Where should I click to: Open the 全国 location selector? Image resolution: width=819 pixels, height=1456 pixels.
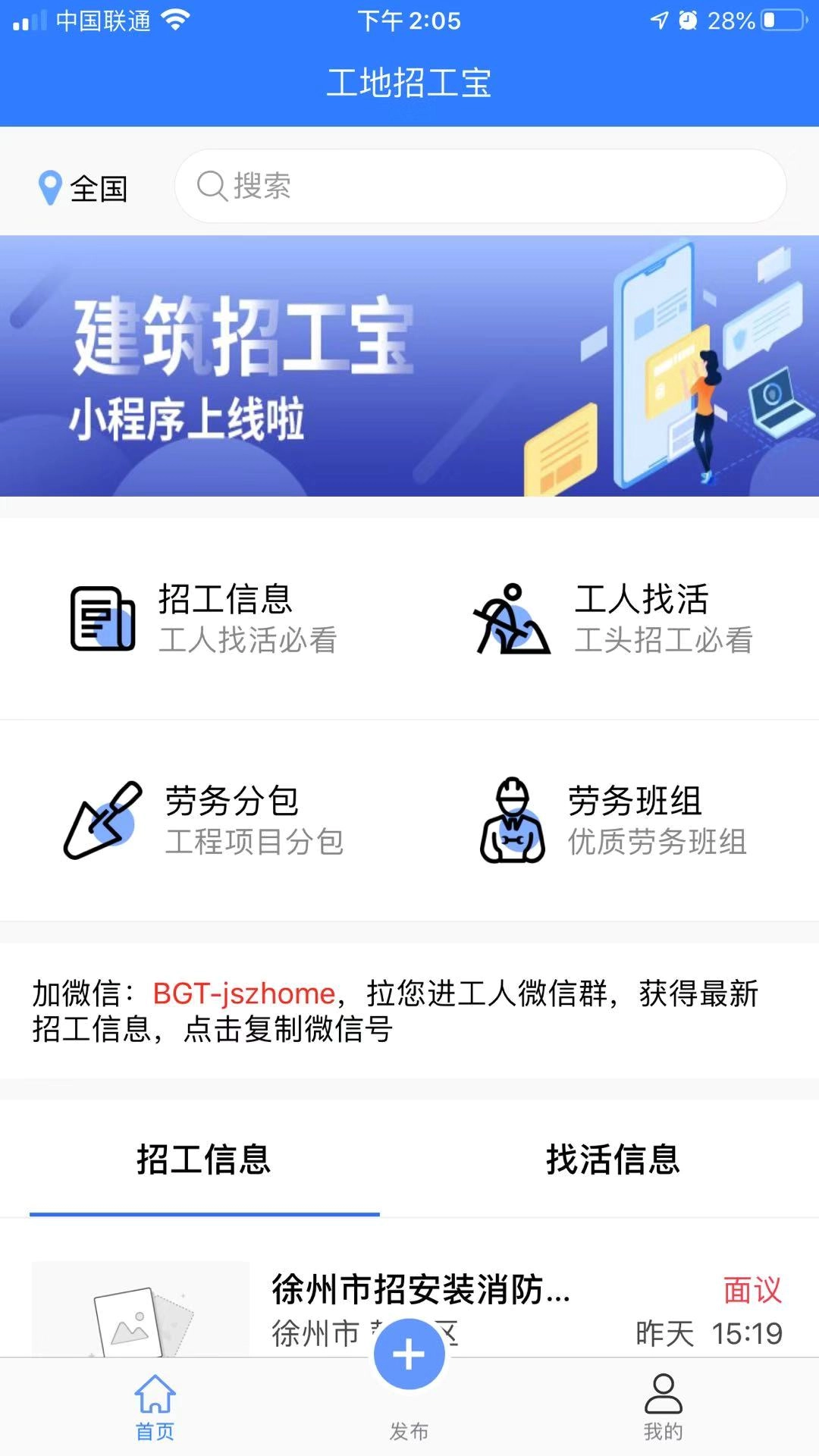[83, 188]
